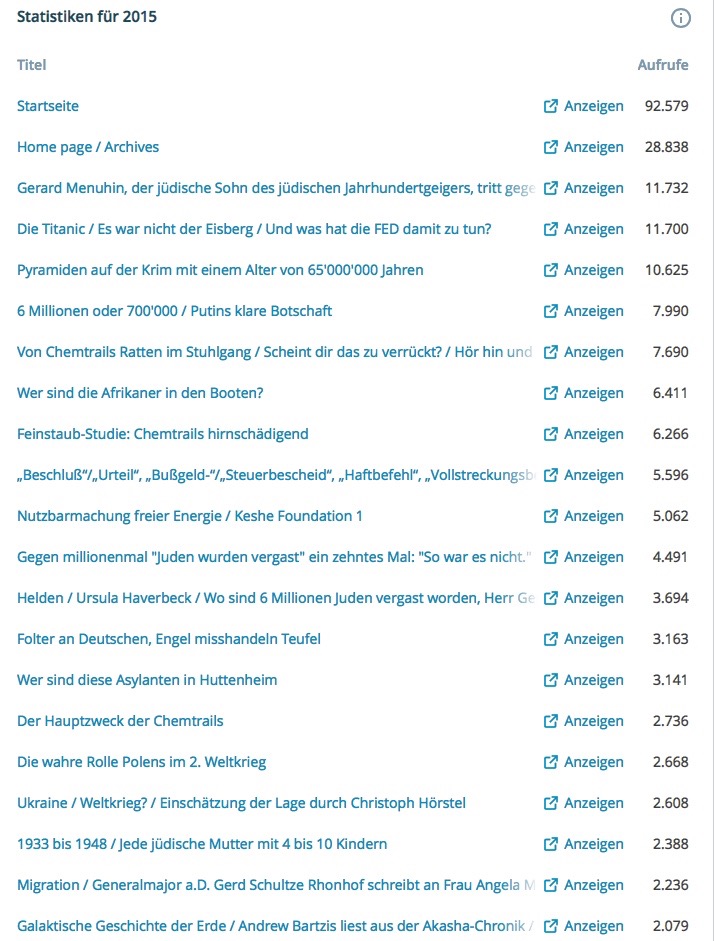This screenshot has width=714, height=941.
Task: Tap Anzeigen next to Startseite
Action: [583, 106]
